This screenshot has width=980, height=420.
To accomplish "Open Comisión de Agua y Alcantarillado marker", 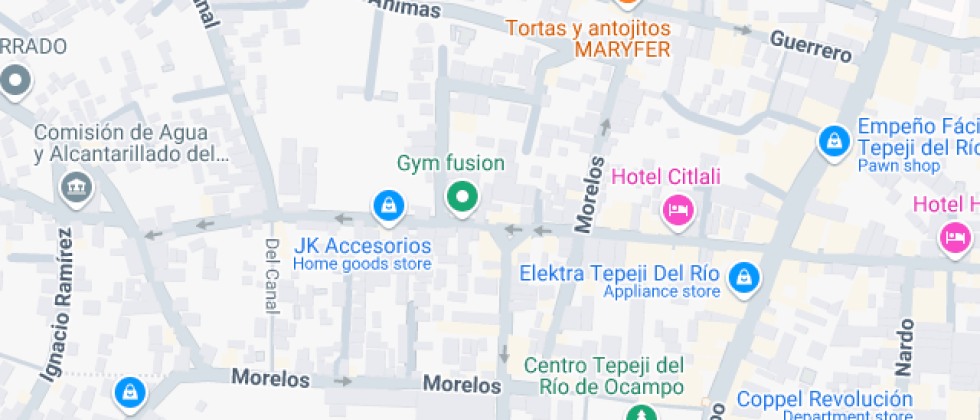I will [77, 188].
